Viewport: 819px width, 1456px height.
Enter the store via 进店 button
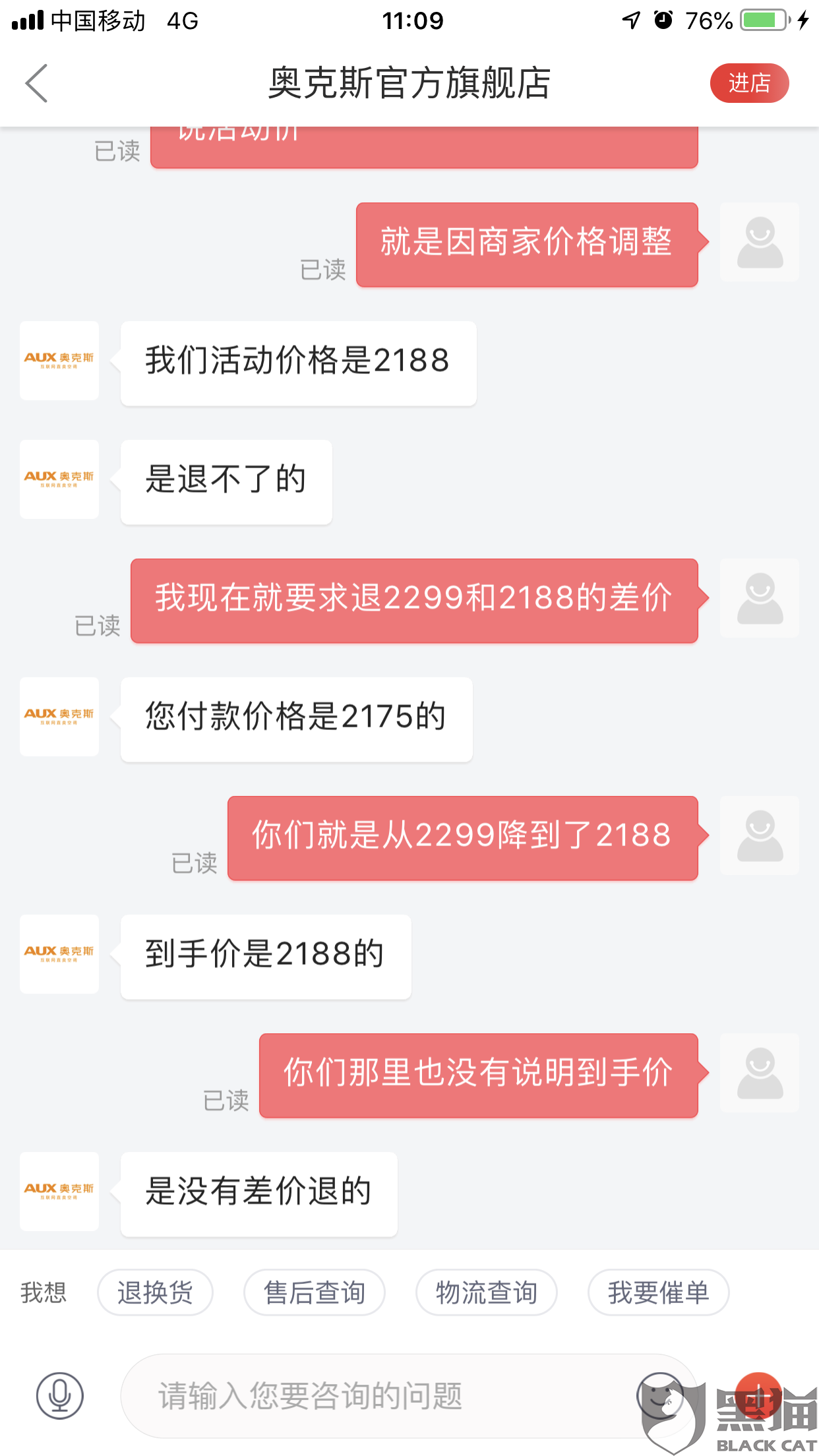click(x=749, y=83)
